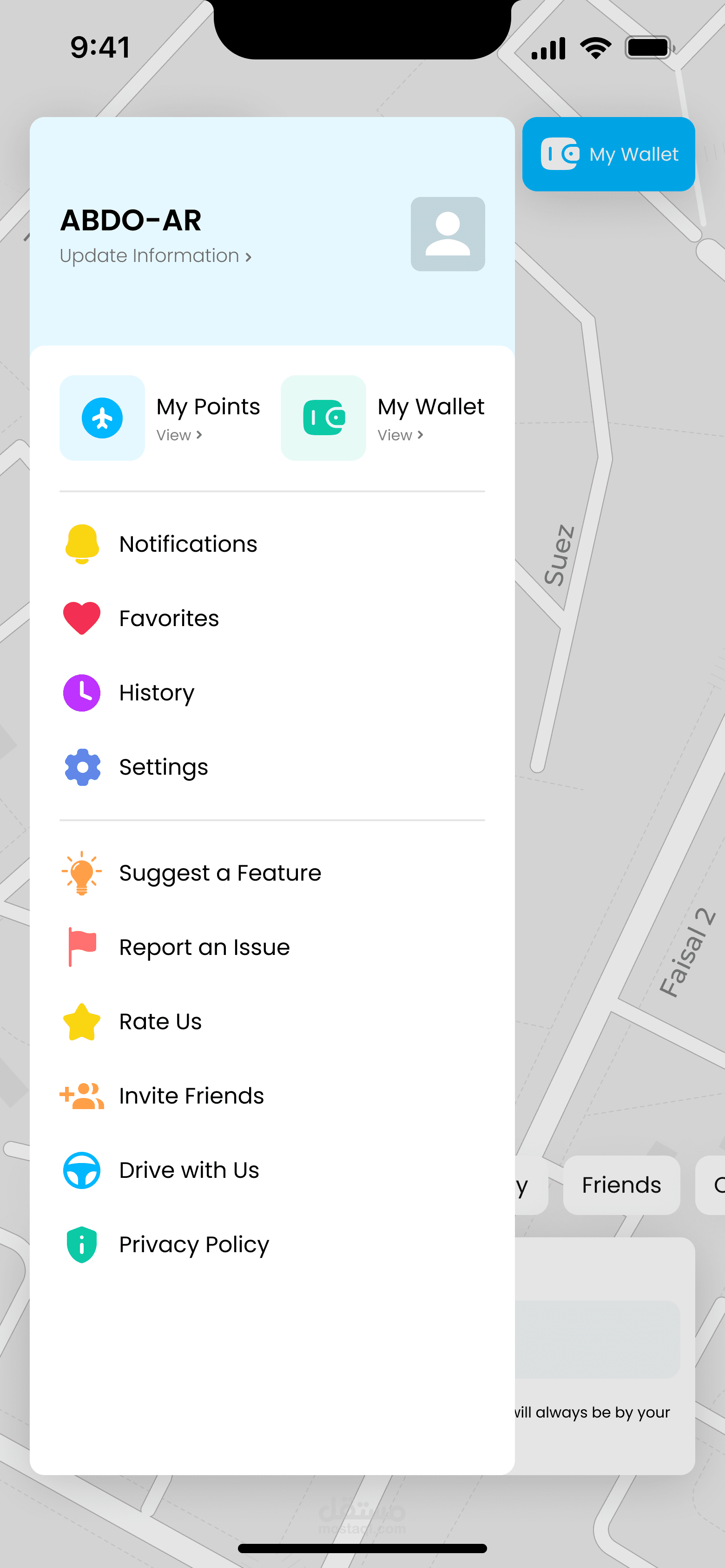Open Notifications
The width and height of the screenshot is (725, 1568).
[188, 544]
